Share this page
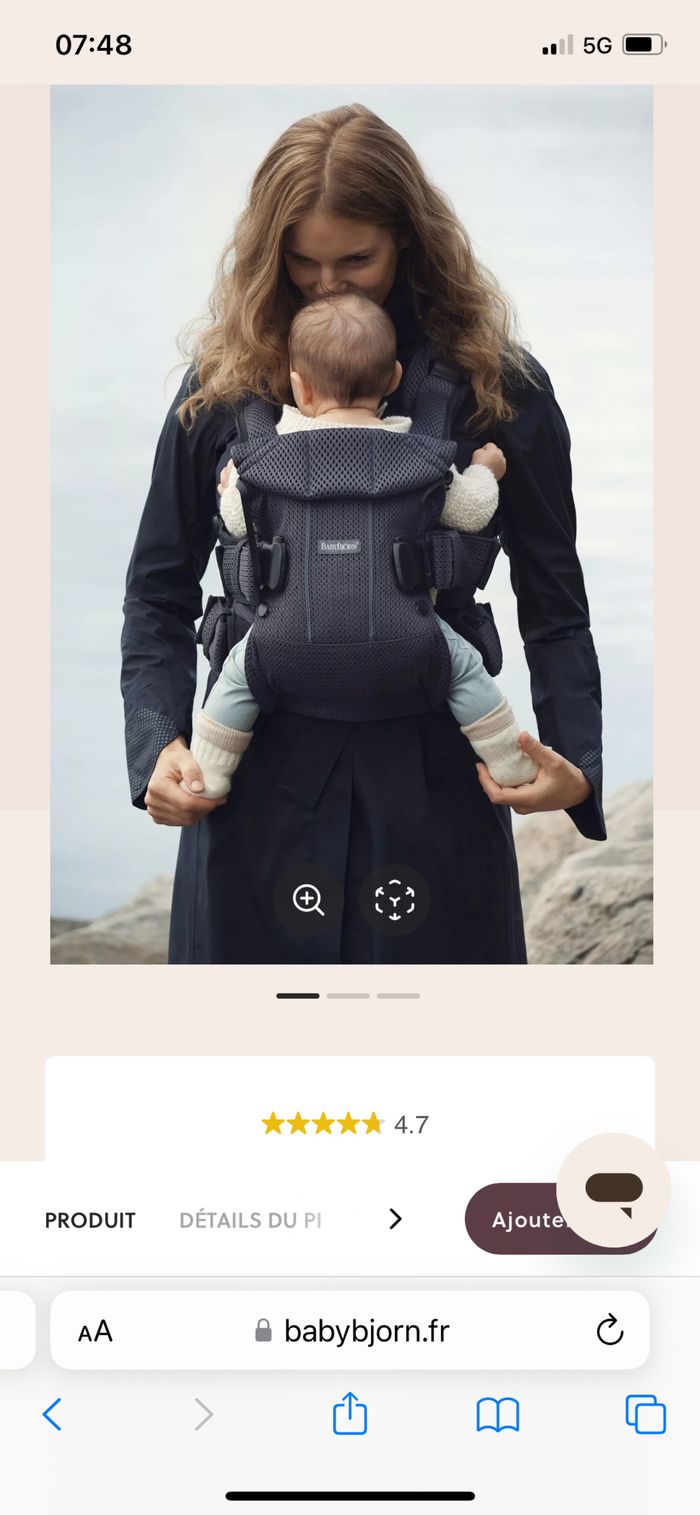Viewport: 700px width, 1515px height. tap(350, 1414)
